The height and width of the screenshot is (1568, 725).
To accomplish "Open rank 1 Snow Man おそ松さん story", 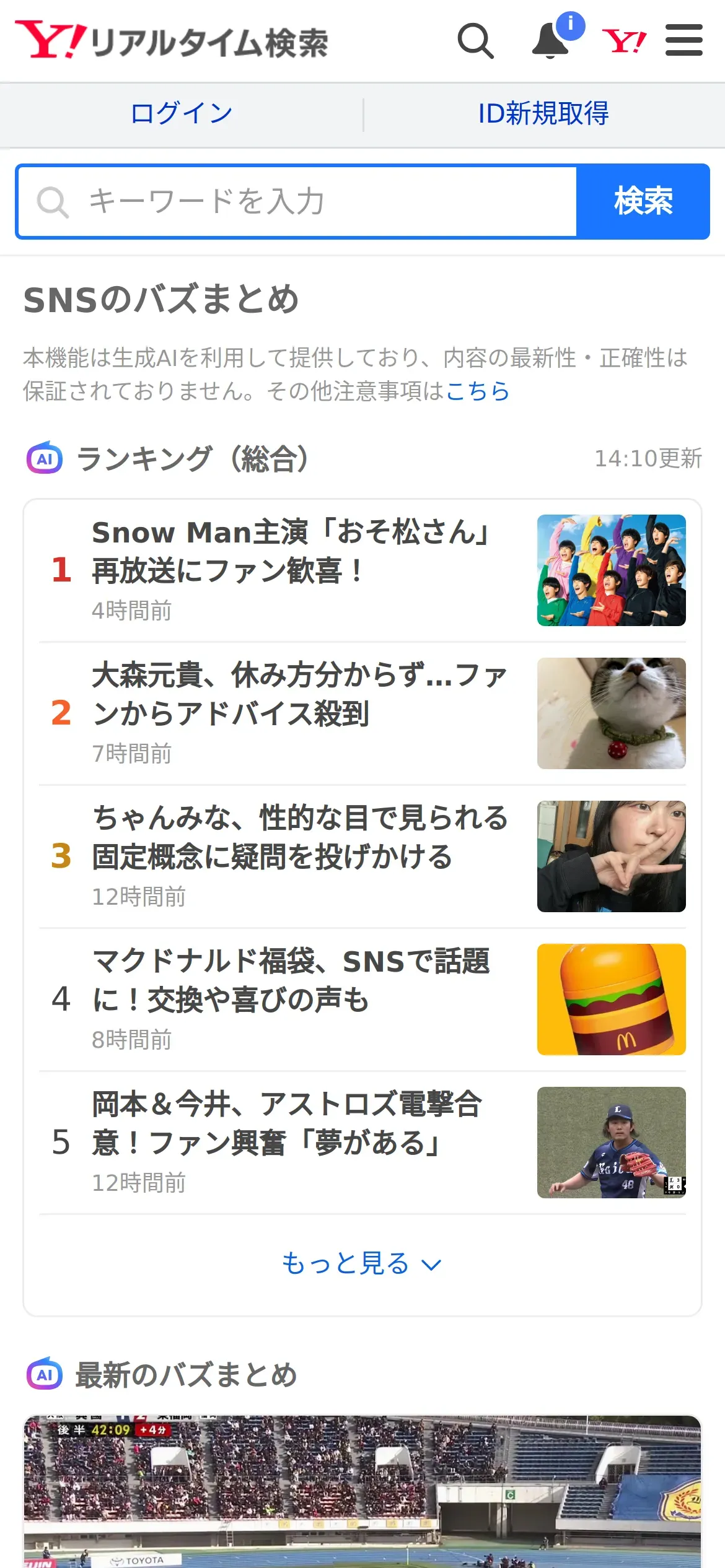I will [x=291, y=551].
